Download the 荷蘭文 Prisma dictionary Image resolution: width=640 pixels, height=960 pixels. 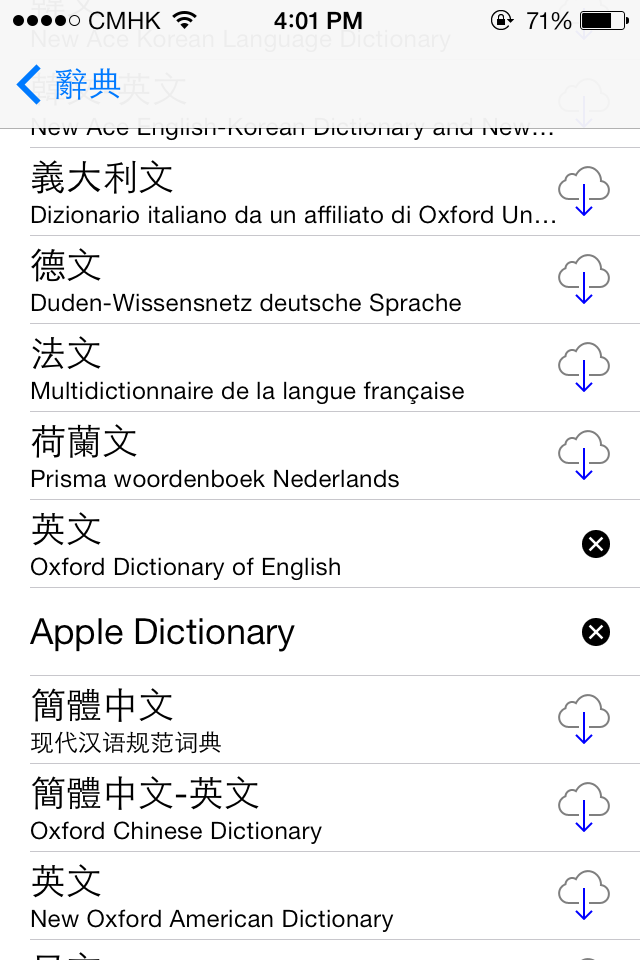(584, 456)
